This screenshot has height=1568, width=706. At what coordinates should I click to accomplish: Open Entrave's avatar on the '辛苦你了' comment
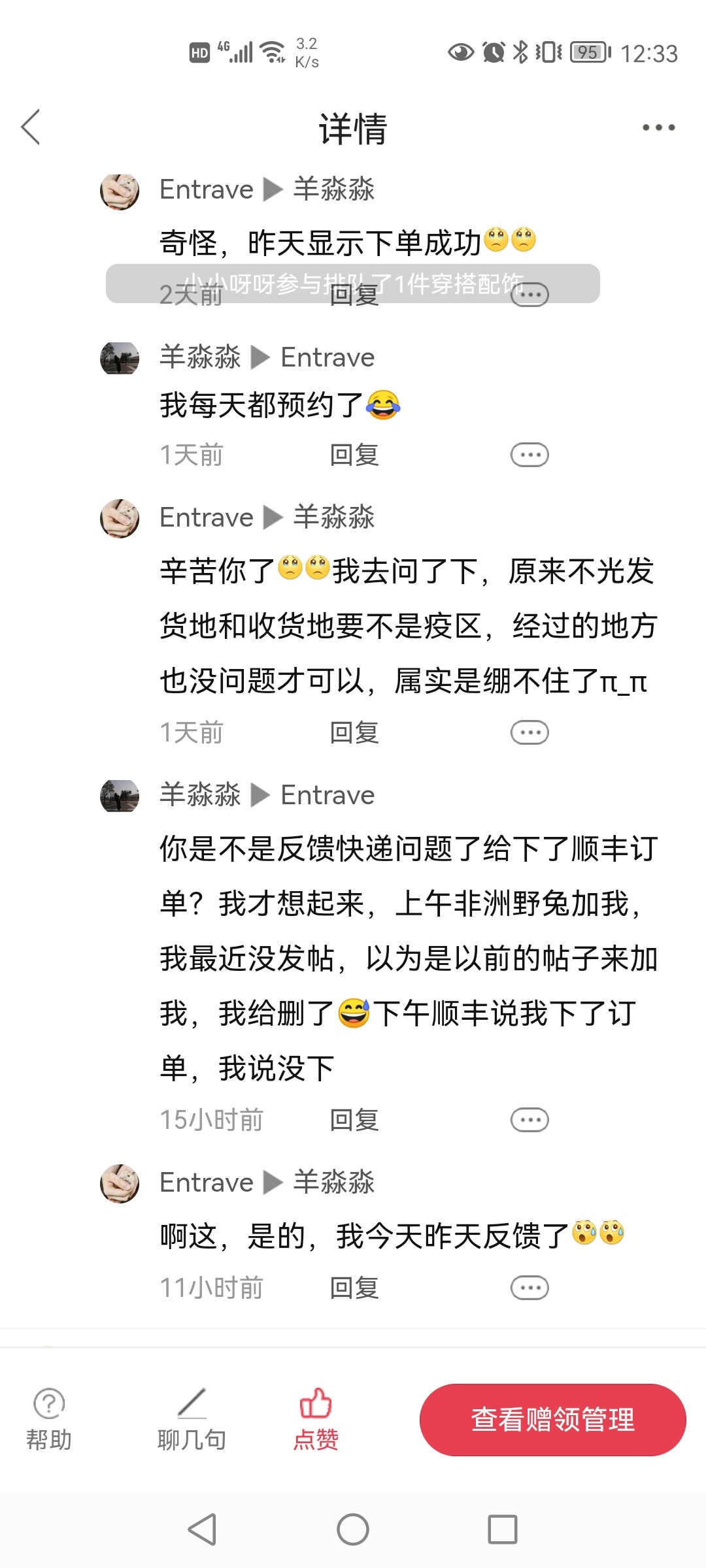[x=120, y=519]
